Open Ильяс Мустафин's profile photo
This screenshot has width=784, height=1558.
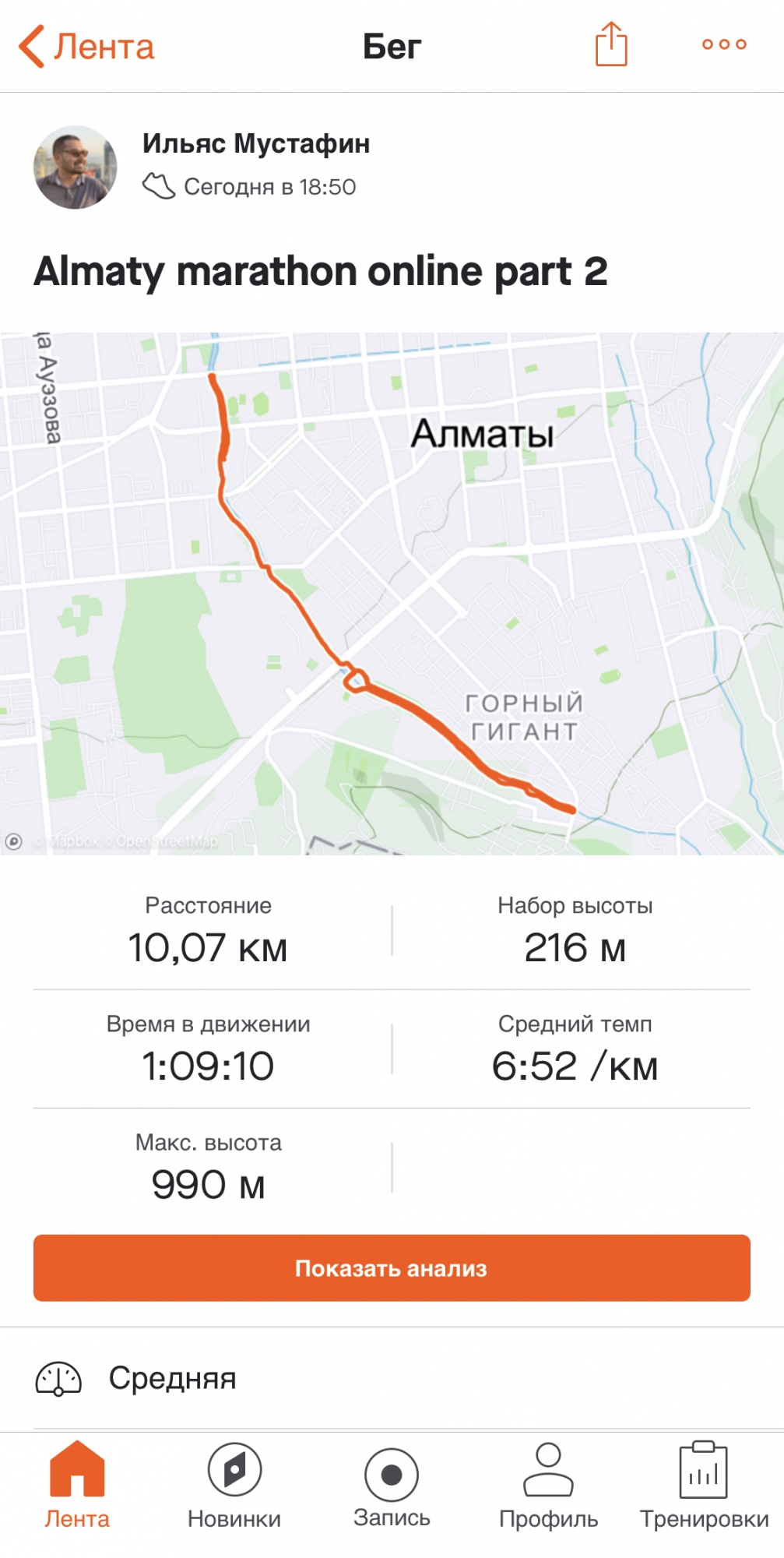point(76,167)
